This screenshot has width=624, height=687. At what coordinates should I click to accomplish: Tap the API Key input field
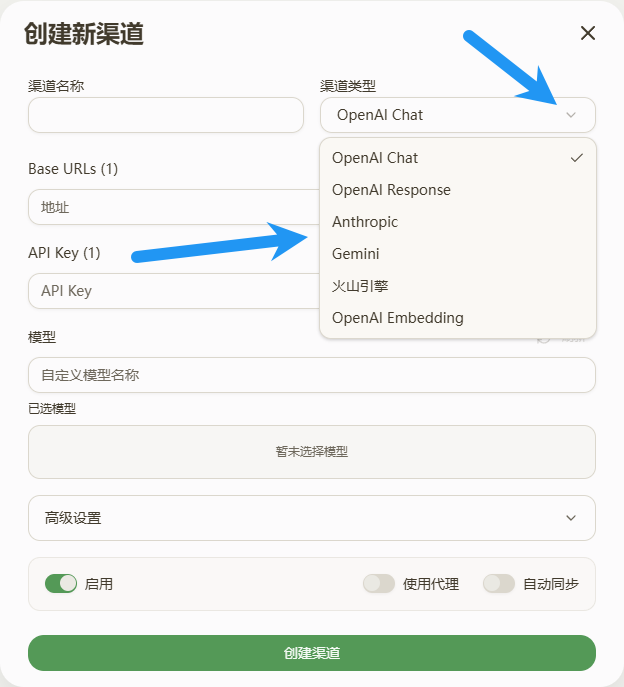(170, 291)
